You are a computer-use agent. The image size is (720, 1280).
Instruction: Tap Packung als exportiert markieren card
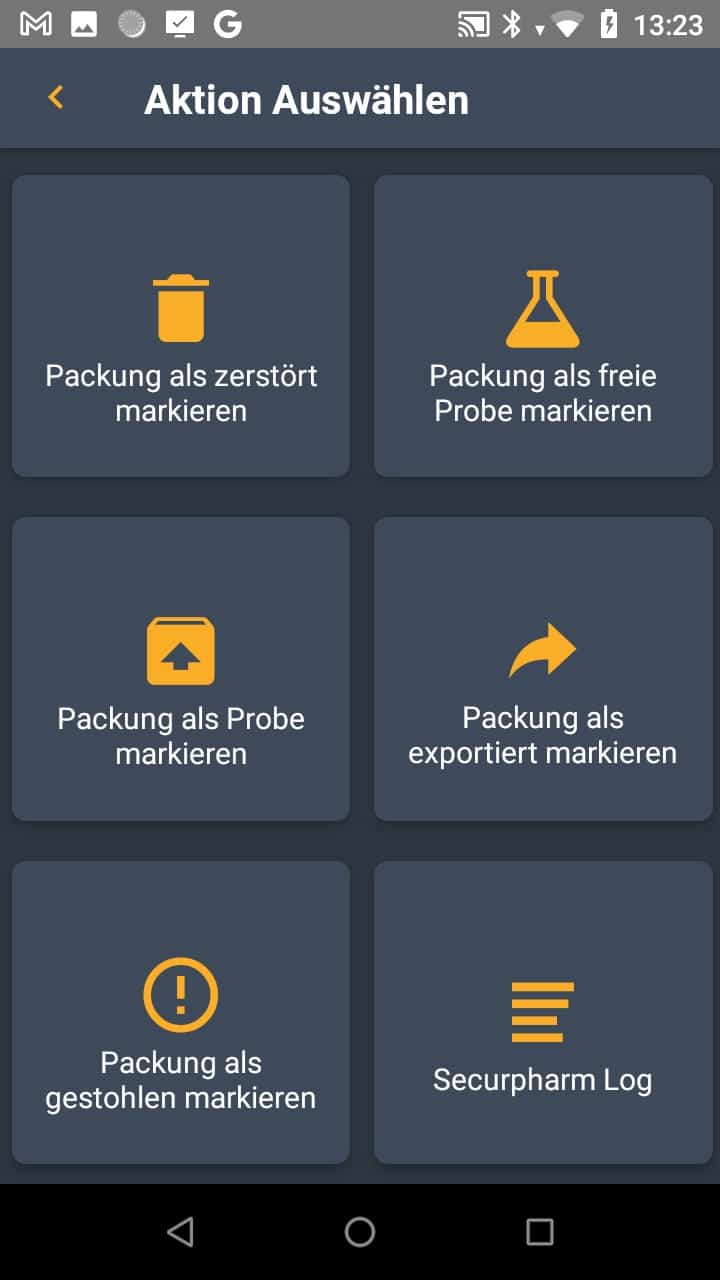[x=543, y=669]
